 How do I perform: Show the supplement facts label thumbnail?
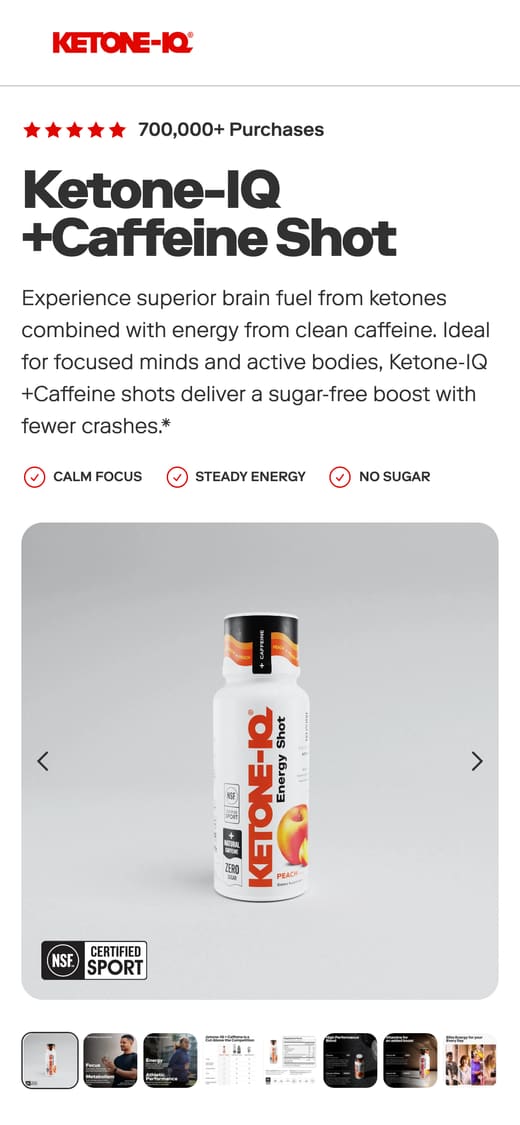pos(290,1060)
